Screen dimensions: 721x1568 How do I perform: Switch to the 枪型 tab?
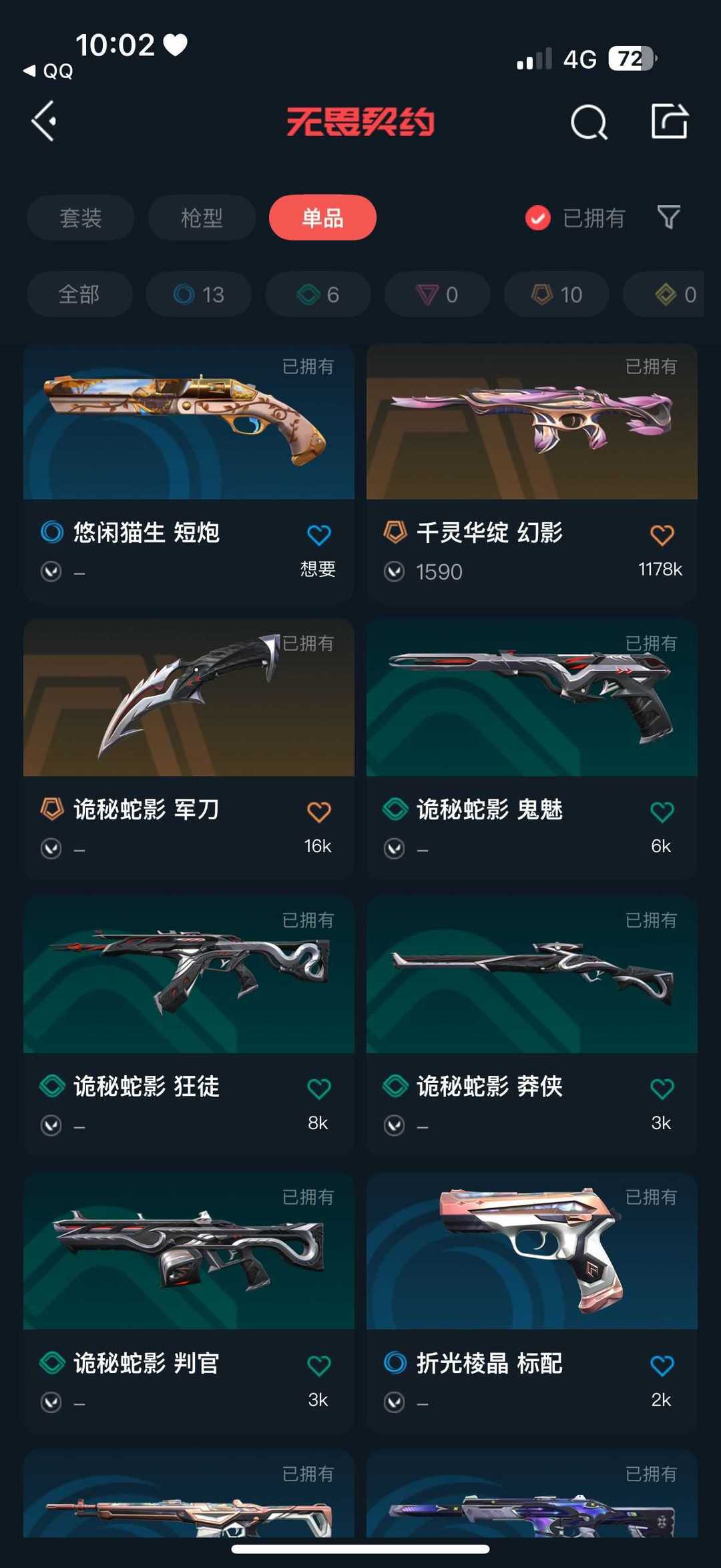202,218
